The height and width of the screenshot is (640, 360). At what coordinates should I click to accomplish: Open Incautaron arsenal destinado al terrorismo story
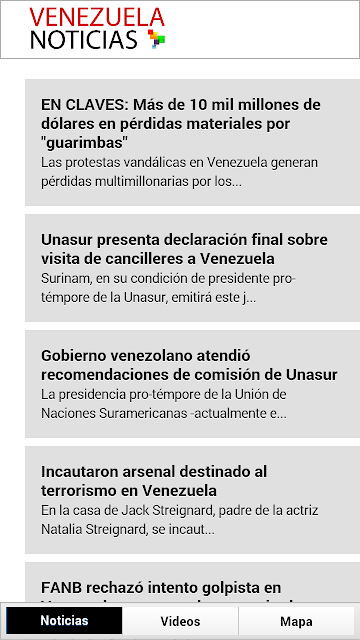coord(192,500)
